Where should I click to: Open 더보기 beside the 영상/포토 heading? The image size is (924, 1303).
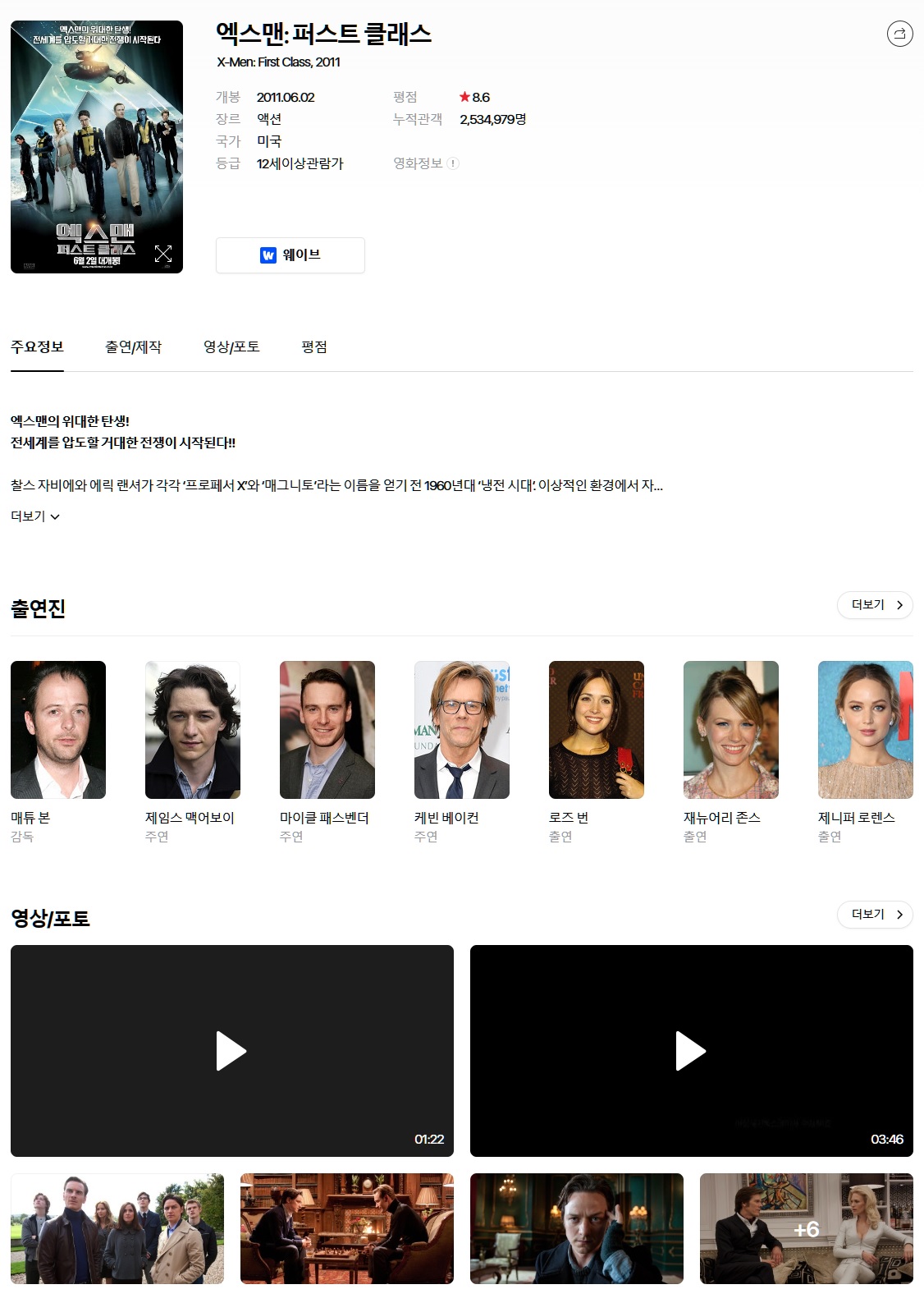pyautogui.click(x=875, y=915)
